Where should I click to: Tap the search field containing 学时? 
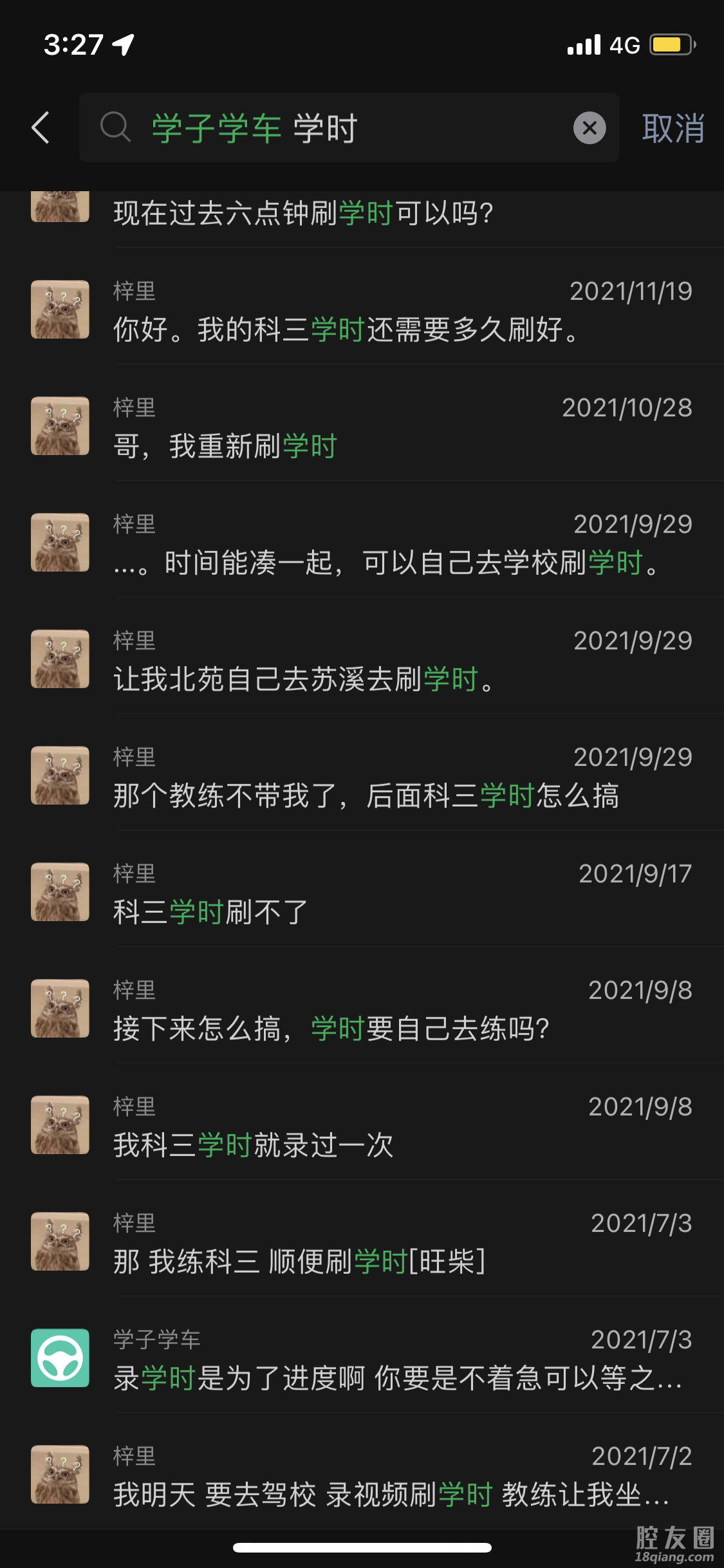pos(335,128)
